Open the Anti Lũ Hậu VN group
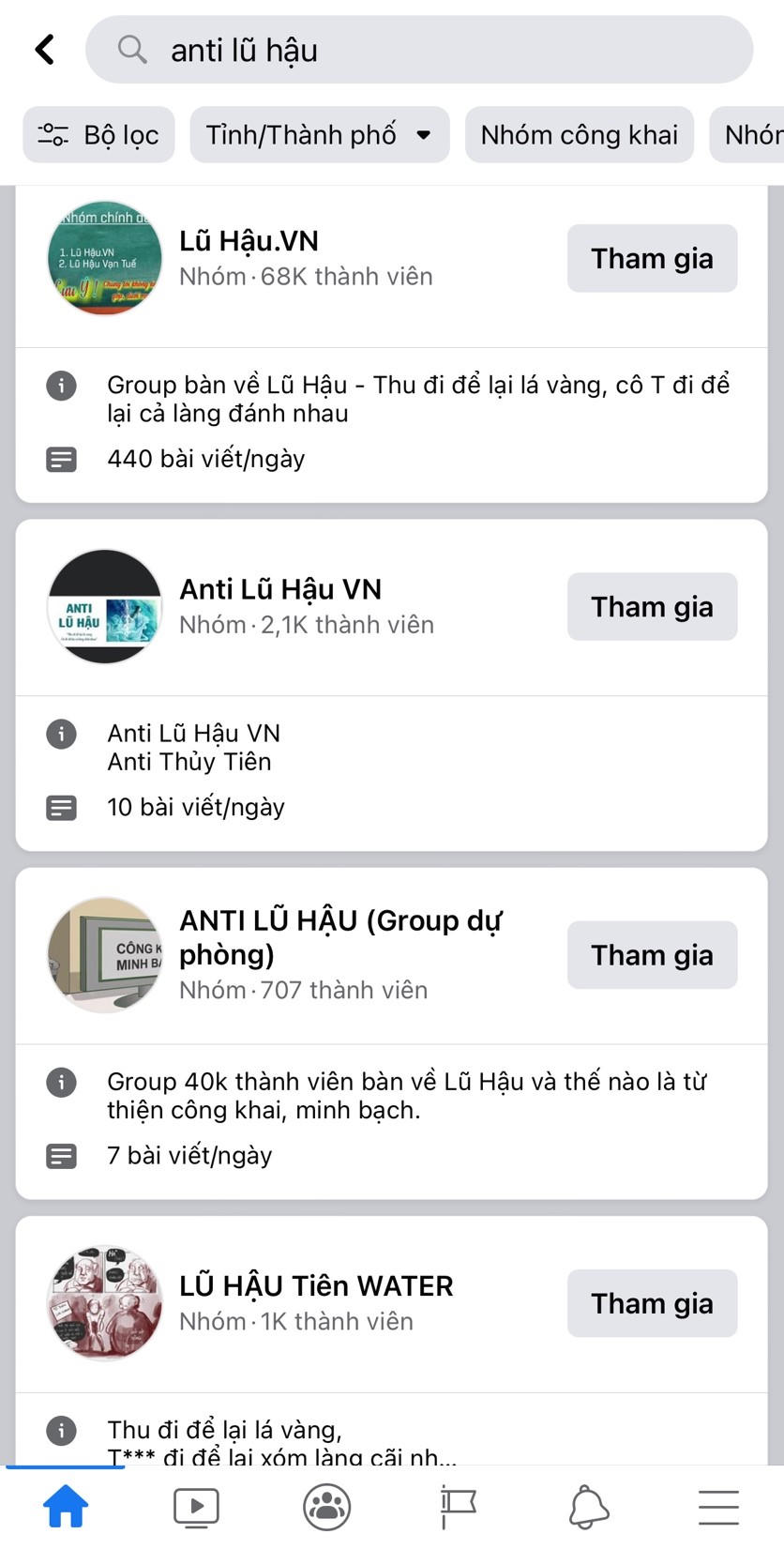This screenshot has width=784, height=1549. pos(280,590)
